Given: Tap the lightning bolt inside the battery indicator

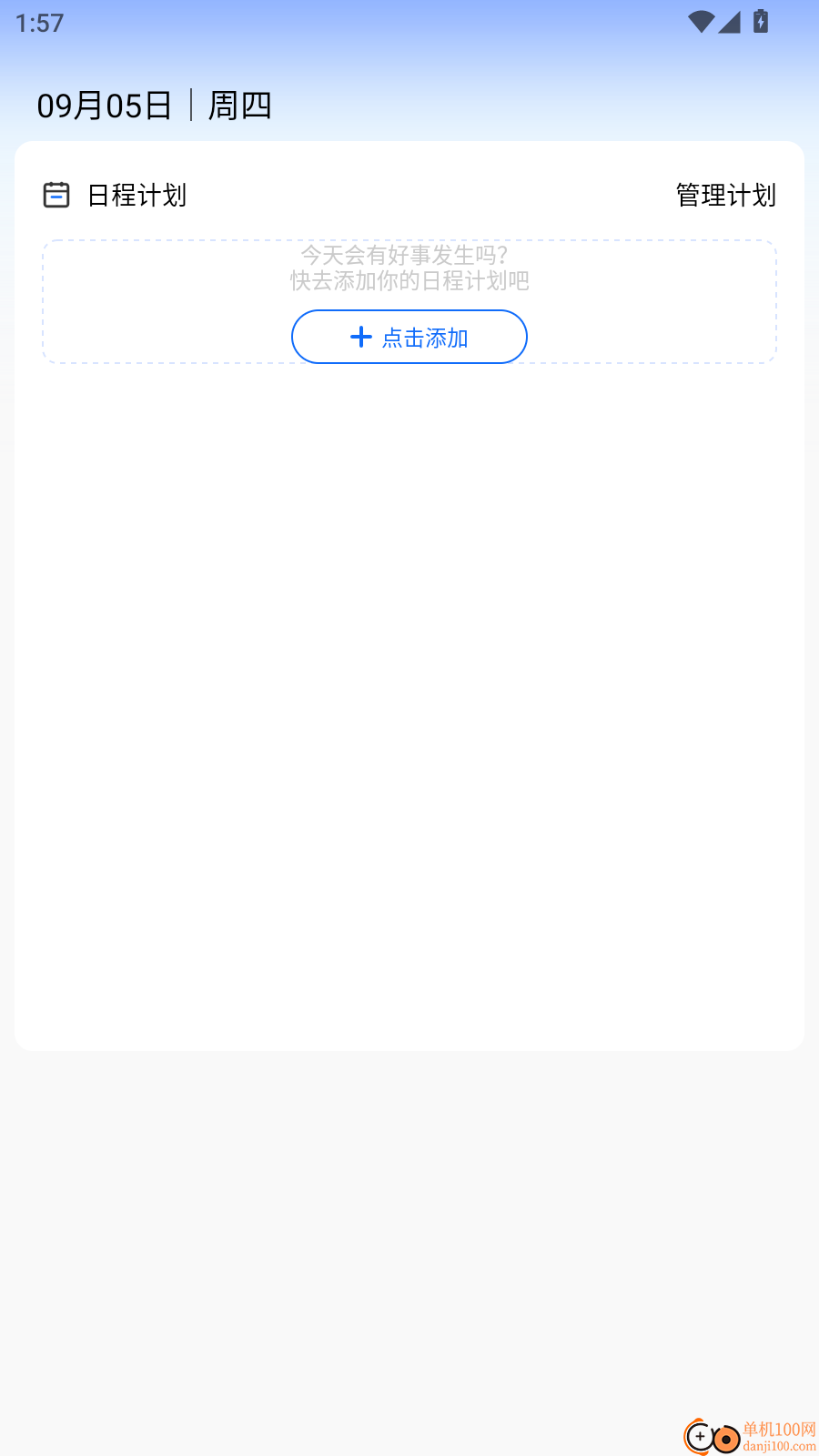Looking at the screenshot, I should pyautogui.click(x=761, y=23).
